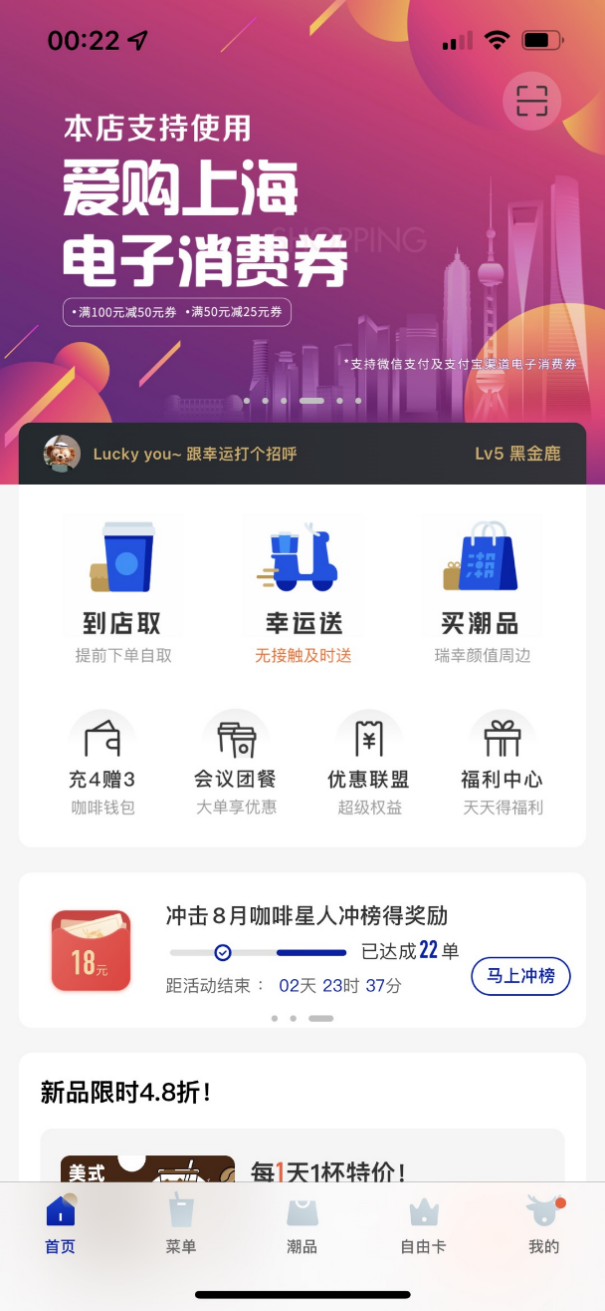The image size is (605, 1311).
Task: Switch to the 菜单 tab
Action: click(x=181, y=1225)
